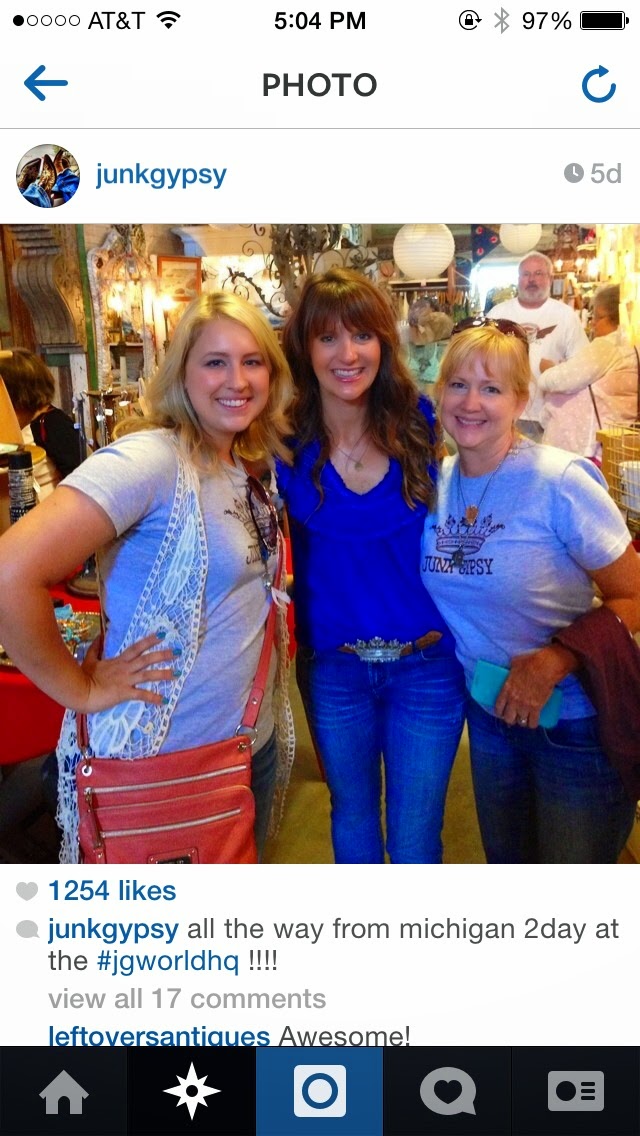The image size is (640, 1136).
Task: Switch to the Home tab
Action: click(x=64, y=1092)
